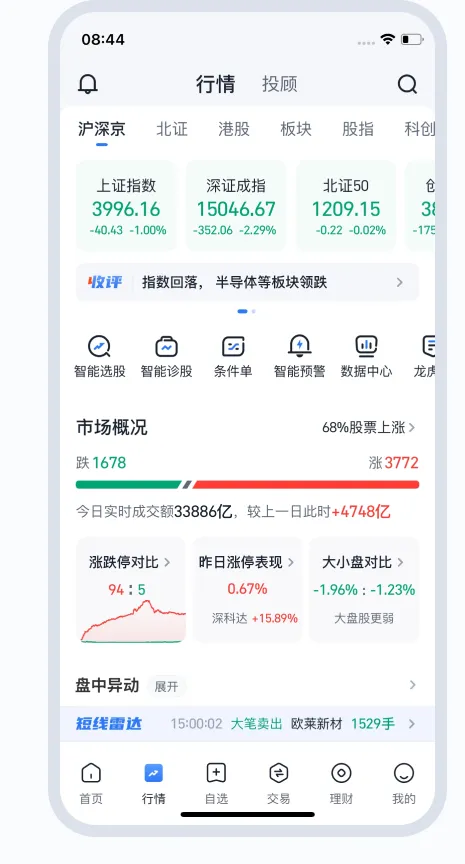465x864 pixels.
Task: Select the 港股 market tab
Action: 234,129
